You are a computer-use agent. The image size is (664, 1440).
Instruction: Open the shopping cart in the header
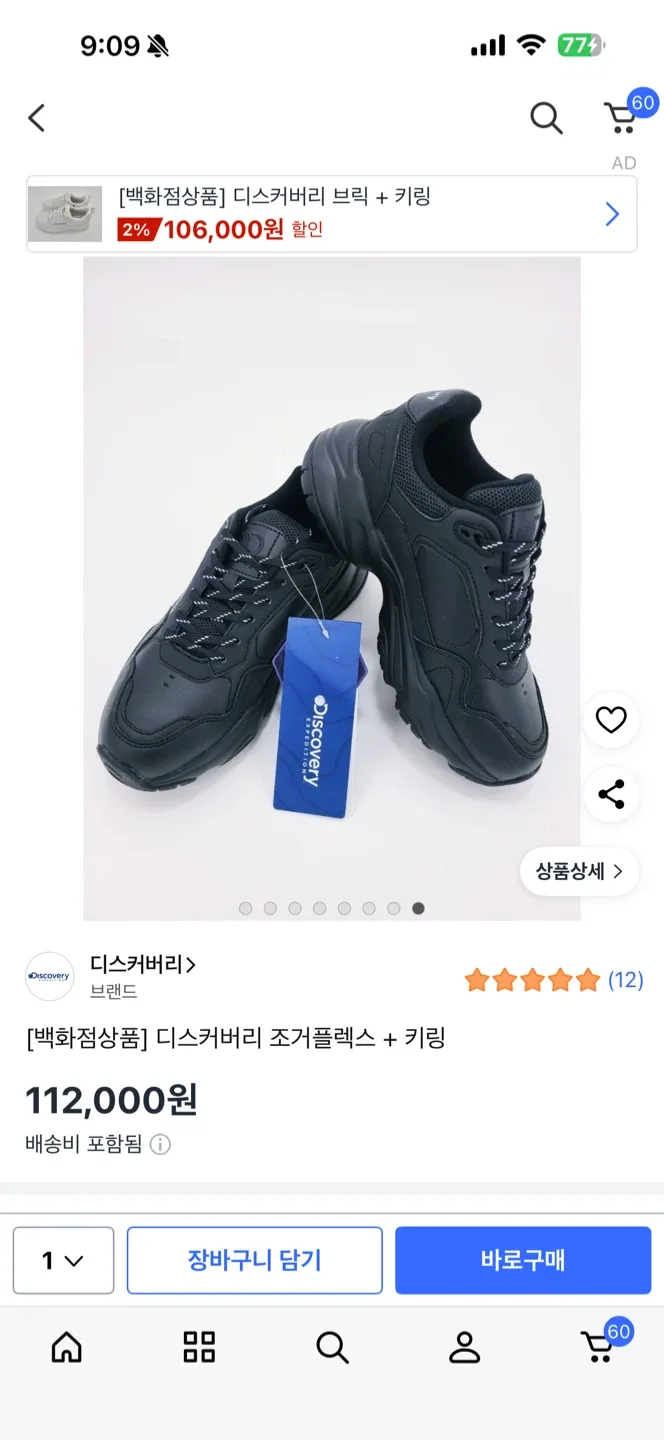(x=622, y=118)
